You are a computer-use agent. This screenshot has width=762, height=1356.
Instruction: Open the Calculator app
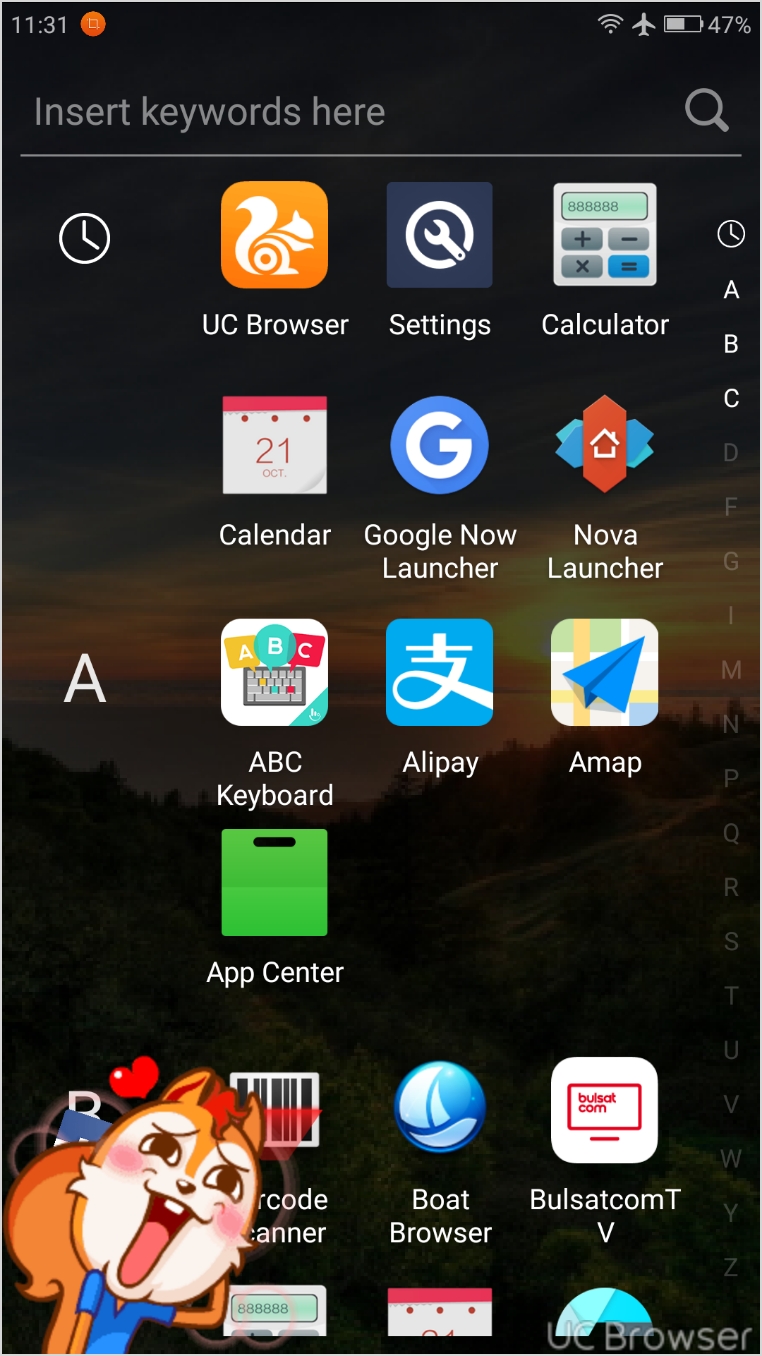pos(605,235)
